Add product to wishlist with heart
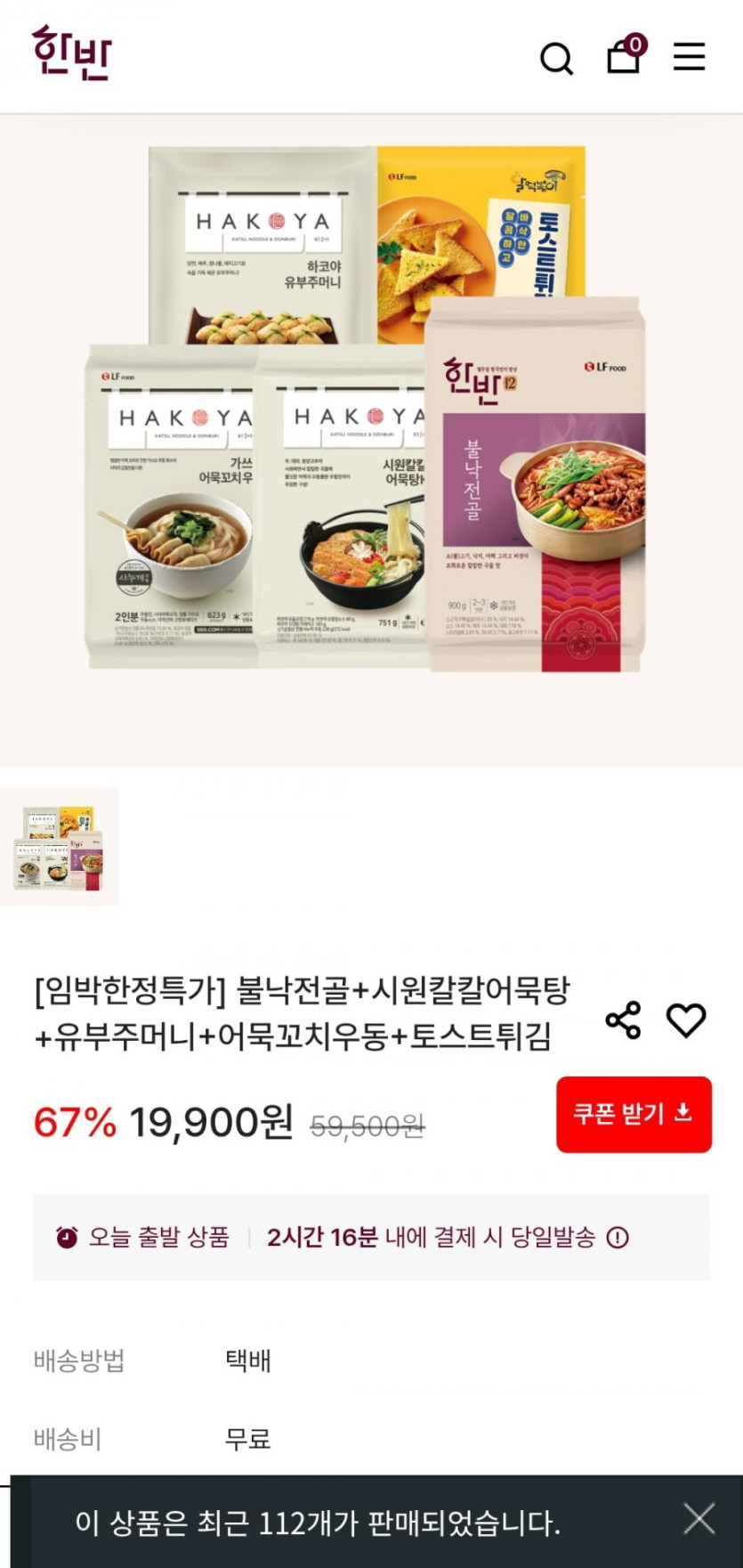This screenshot has width=743, height=1568. pyautogui.click(x=686, y=1020)
